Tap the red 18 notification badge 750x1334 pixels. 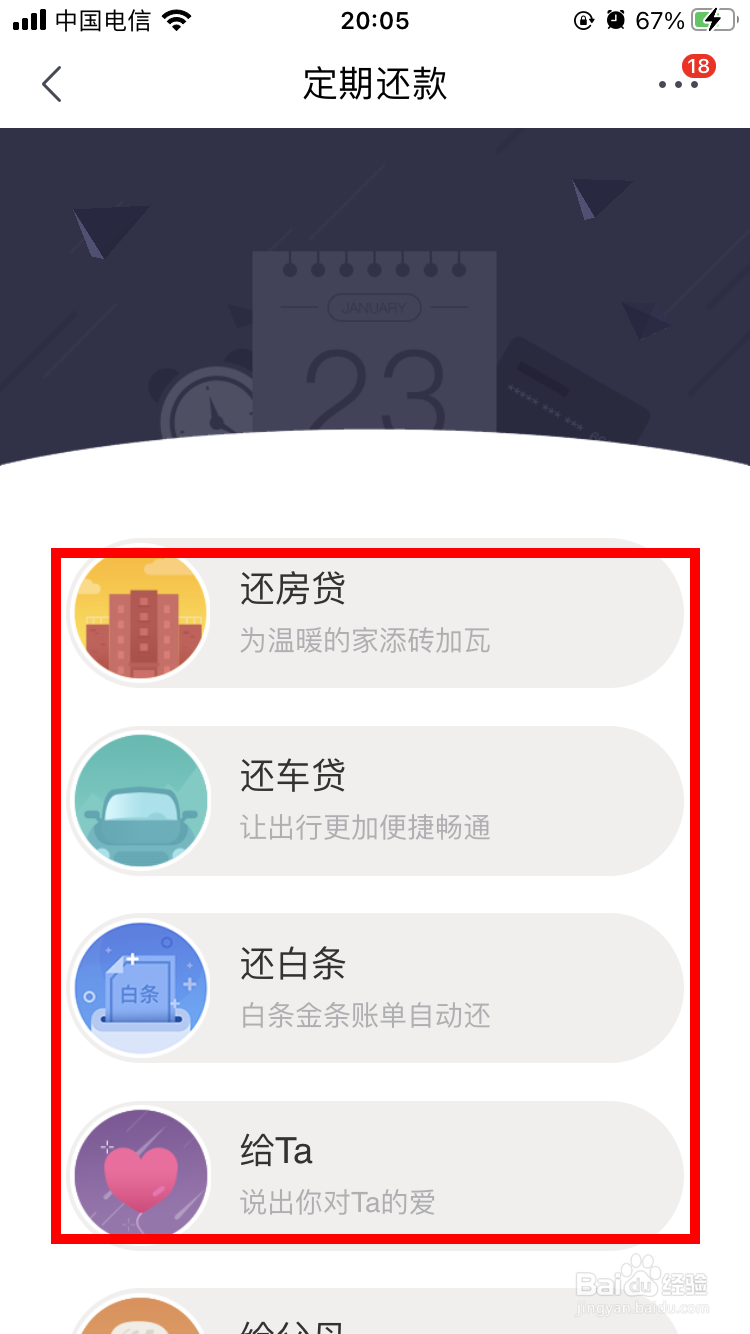coord(697,66)
